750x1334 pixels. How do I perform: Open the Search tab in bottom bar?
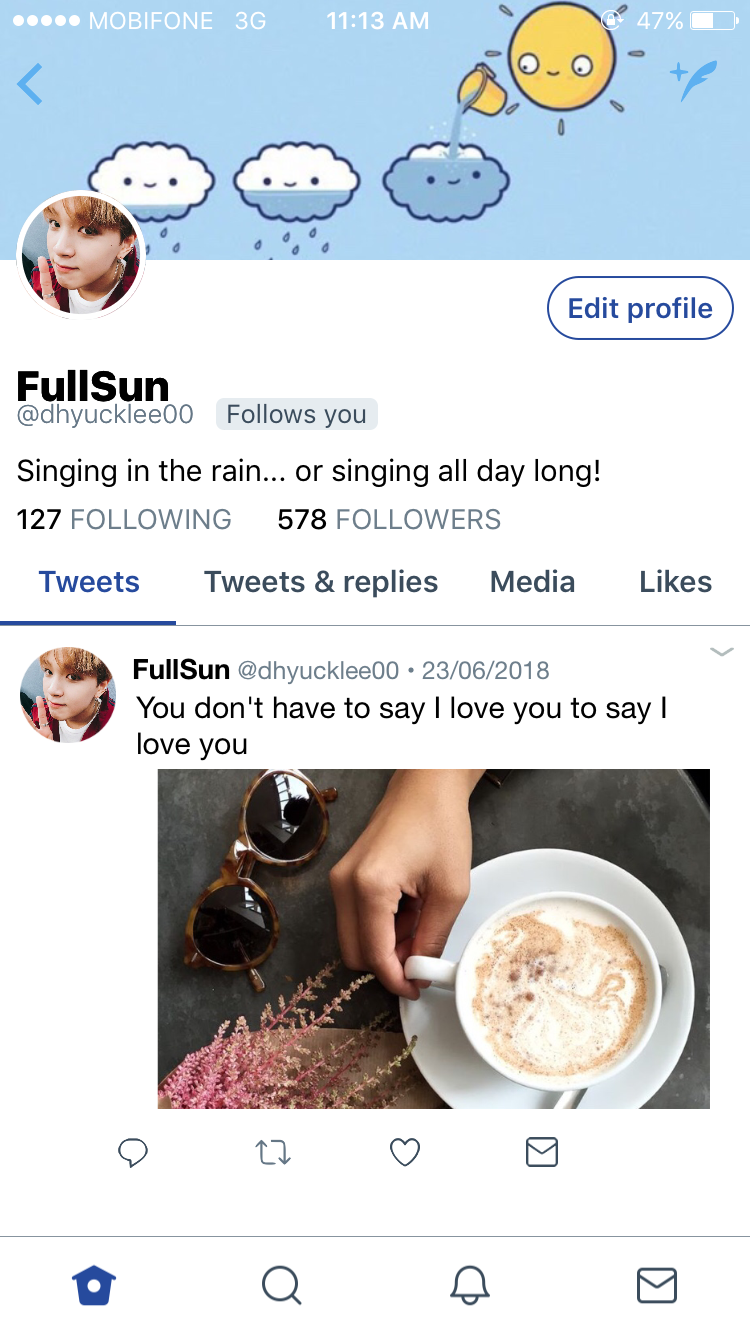(x=281, y=1285)
